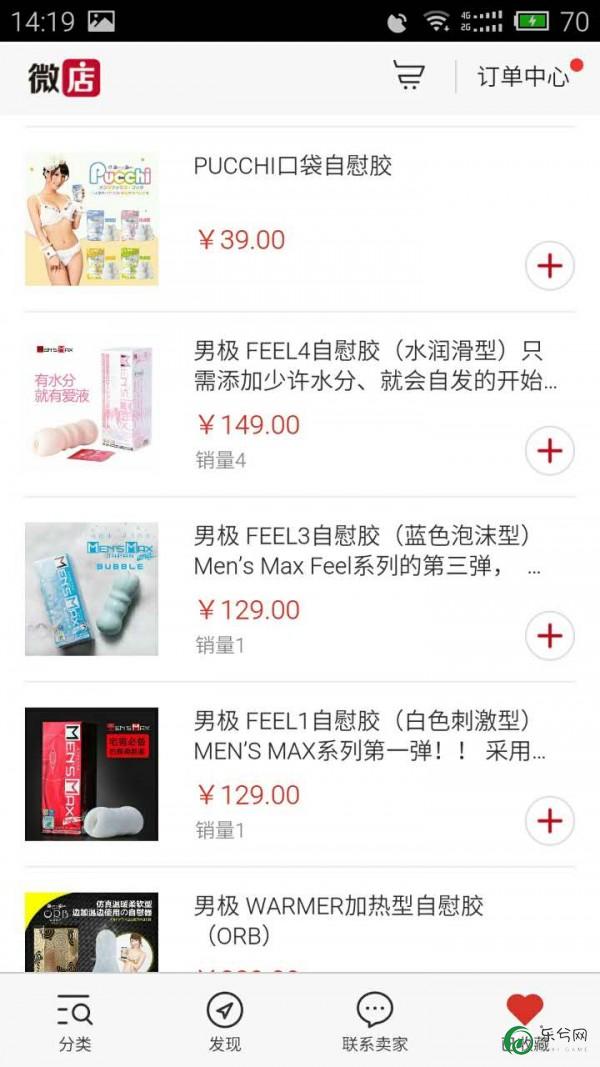This screenshot has width=600, height=1067.
Task: Open the 男极 FEEL3 product listing
Action: (x=367, y=551)
